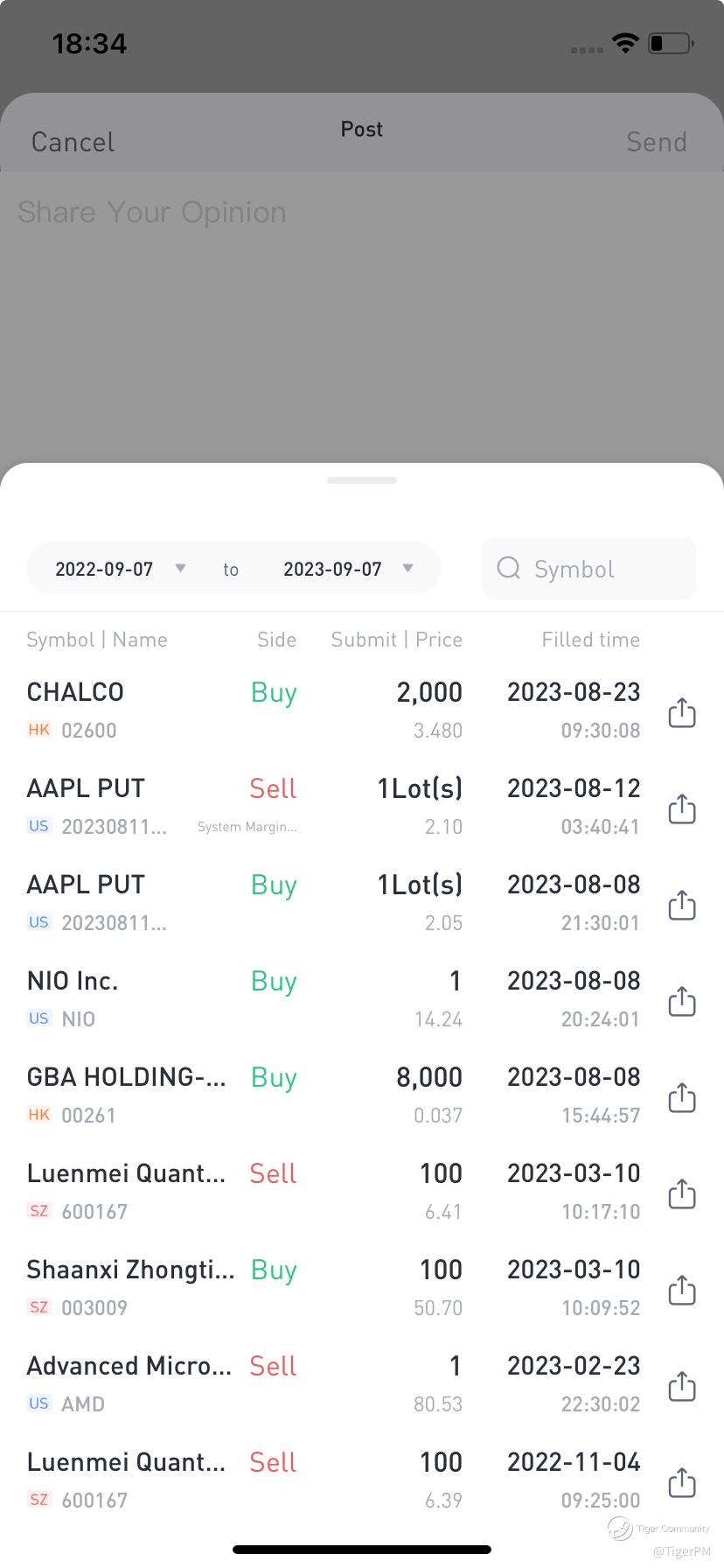Share the Advanced Micro sell order
724x1568 pixels.
[x=682, y=1386]
